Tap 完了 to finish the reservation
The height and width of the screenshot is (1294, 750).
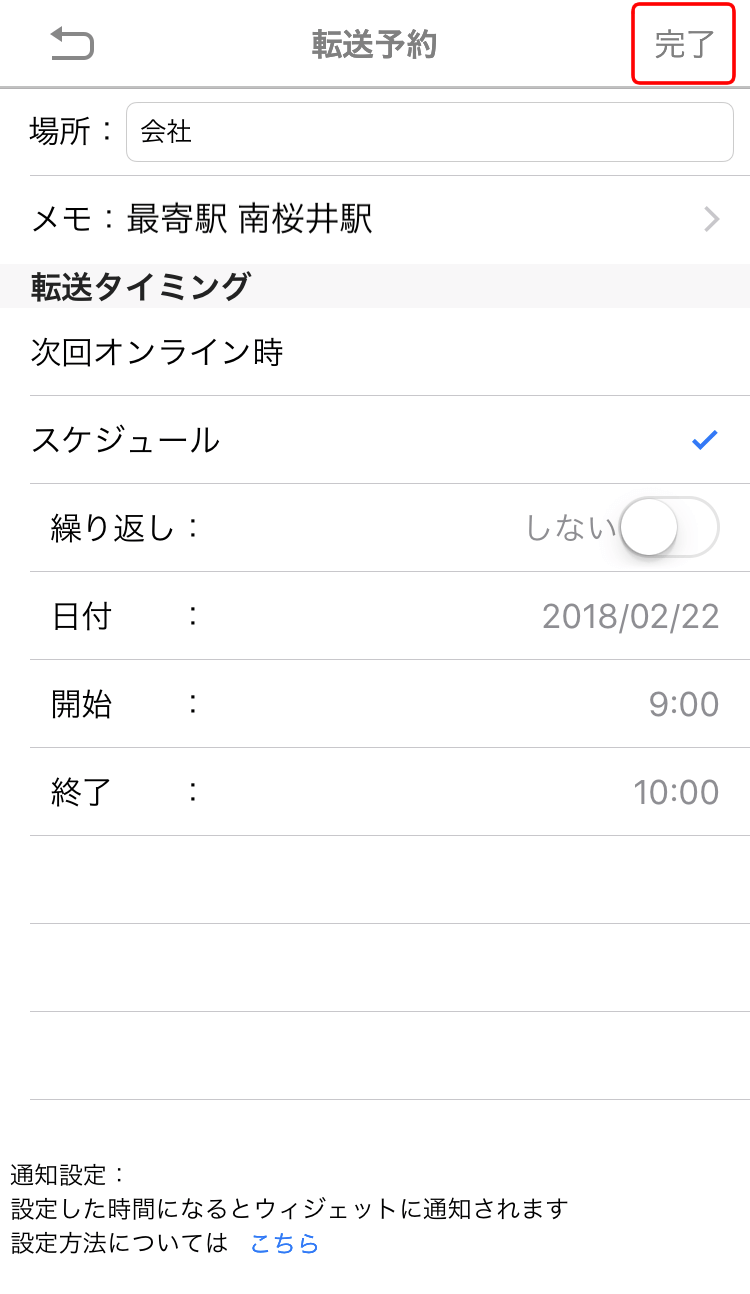684,44
